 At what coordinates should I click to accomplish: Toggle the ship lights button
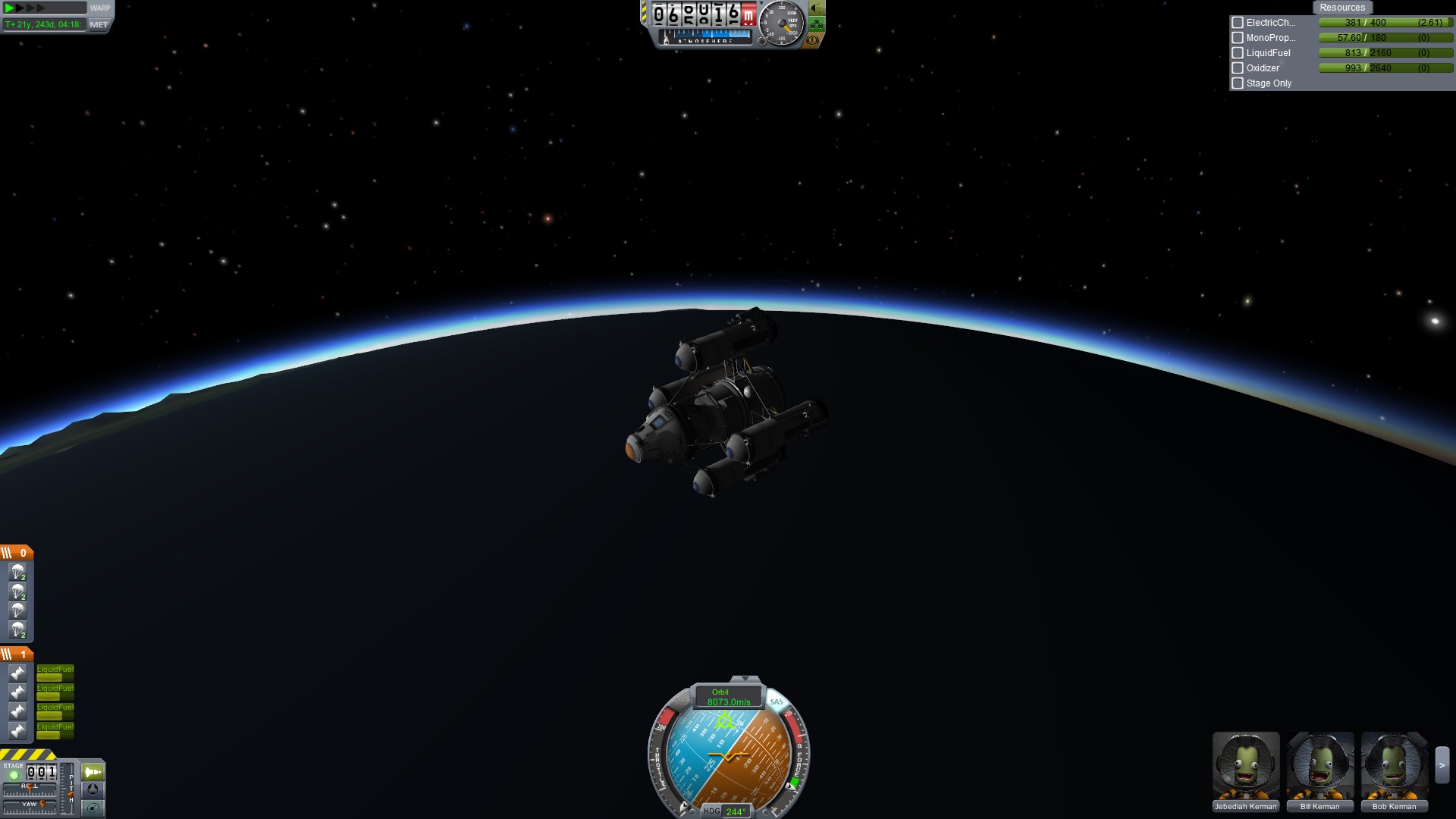(816, 8)
